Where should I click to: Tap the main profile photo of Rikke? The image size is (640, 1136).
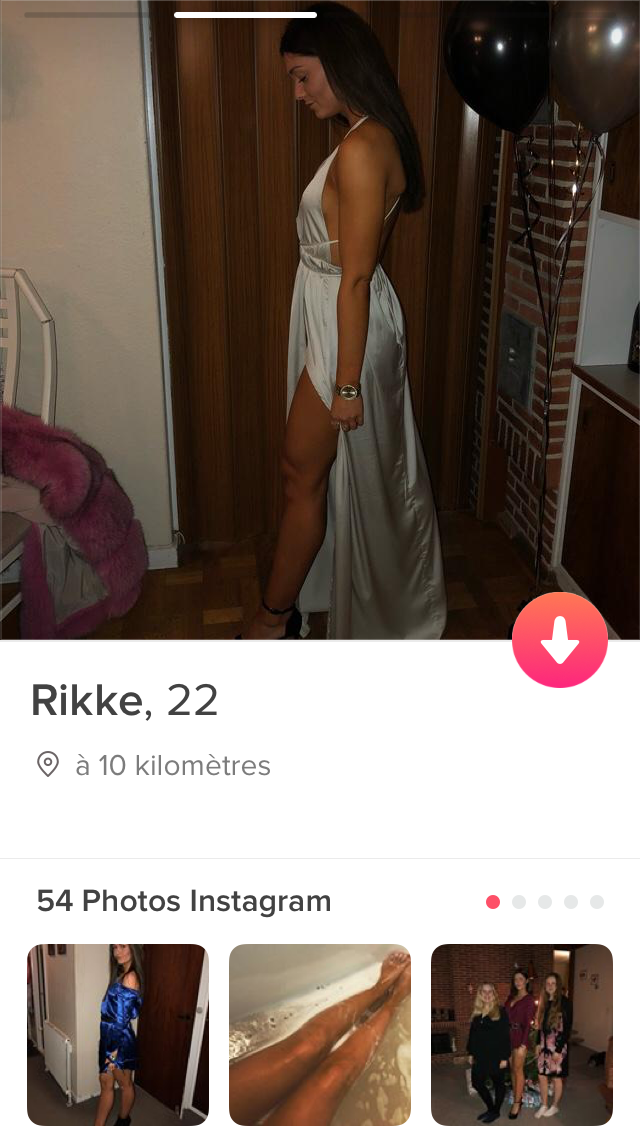coord(320,320)
